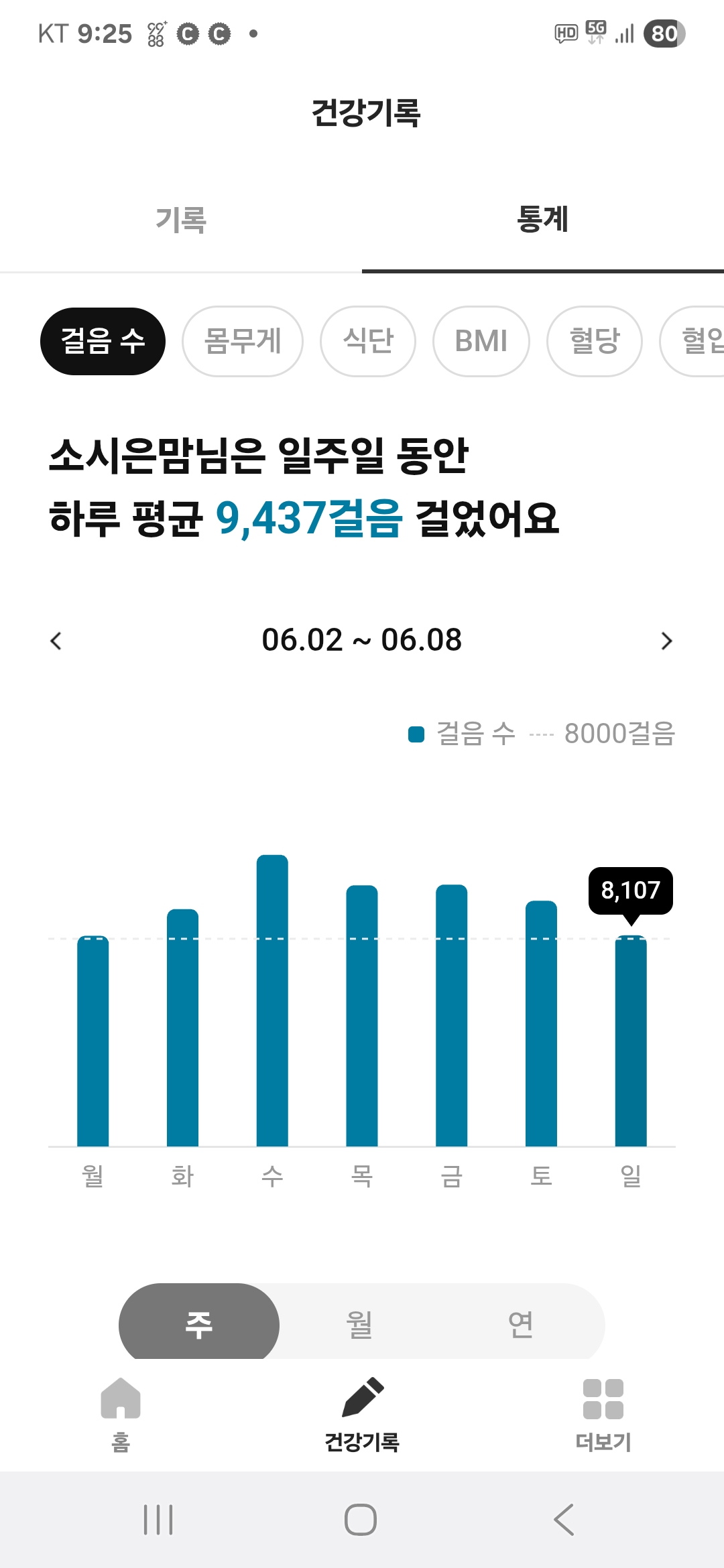Switch the chart to 주 view
The image size is (724, 1568).
[199, 1324]
